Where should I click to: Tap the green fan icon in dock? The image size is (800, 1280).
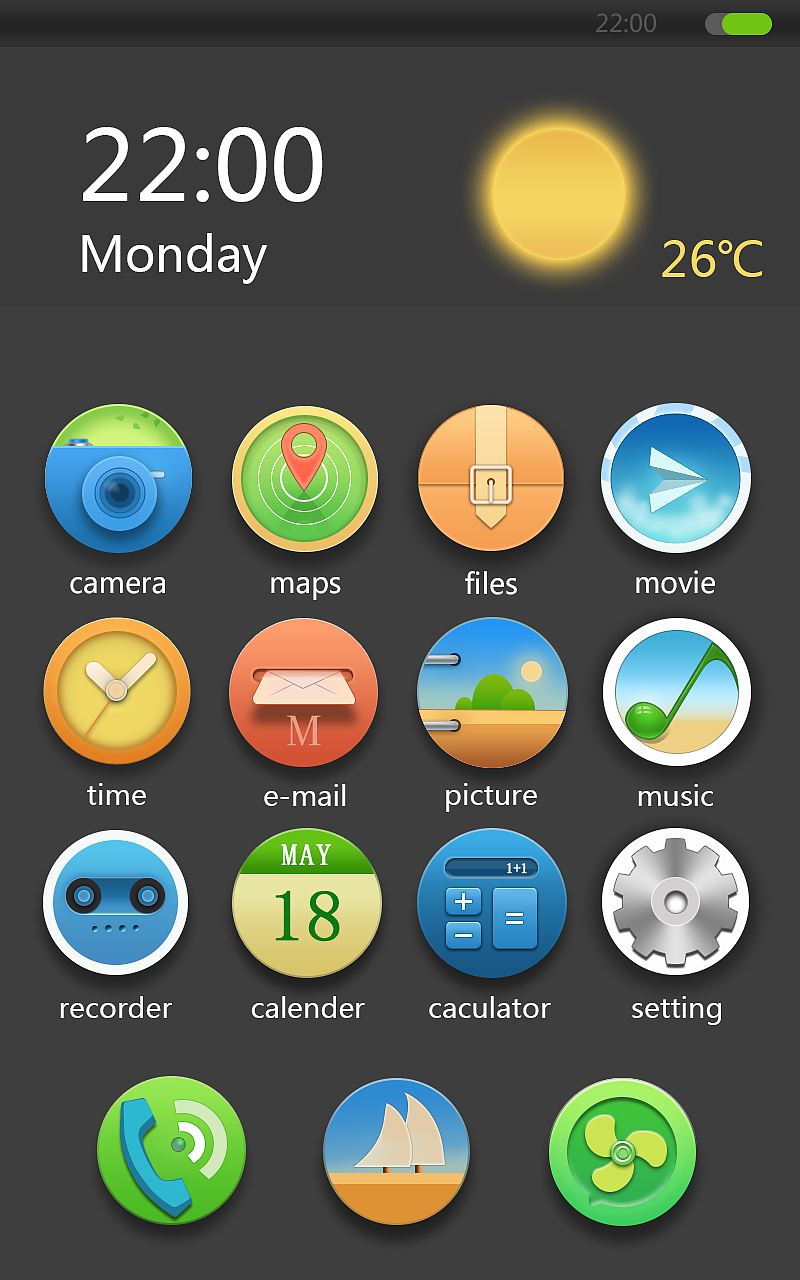tap(622, 1152)
